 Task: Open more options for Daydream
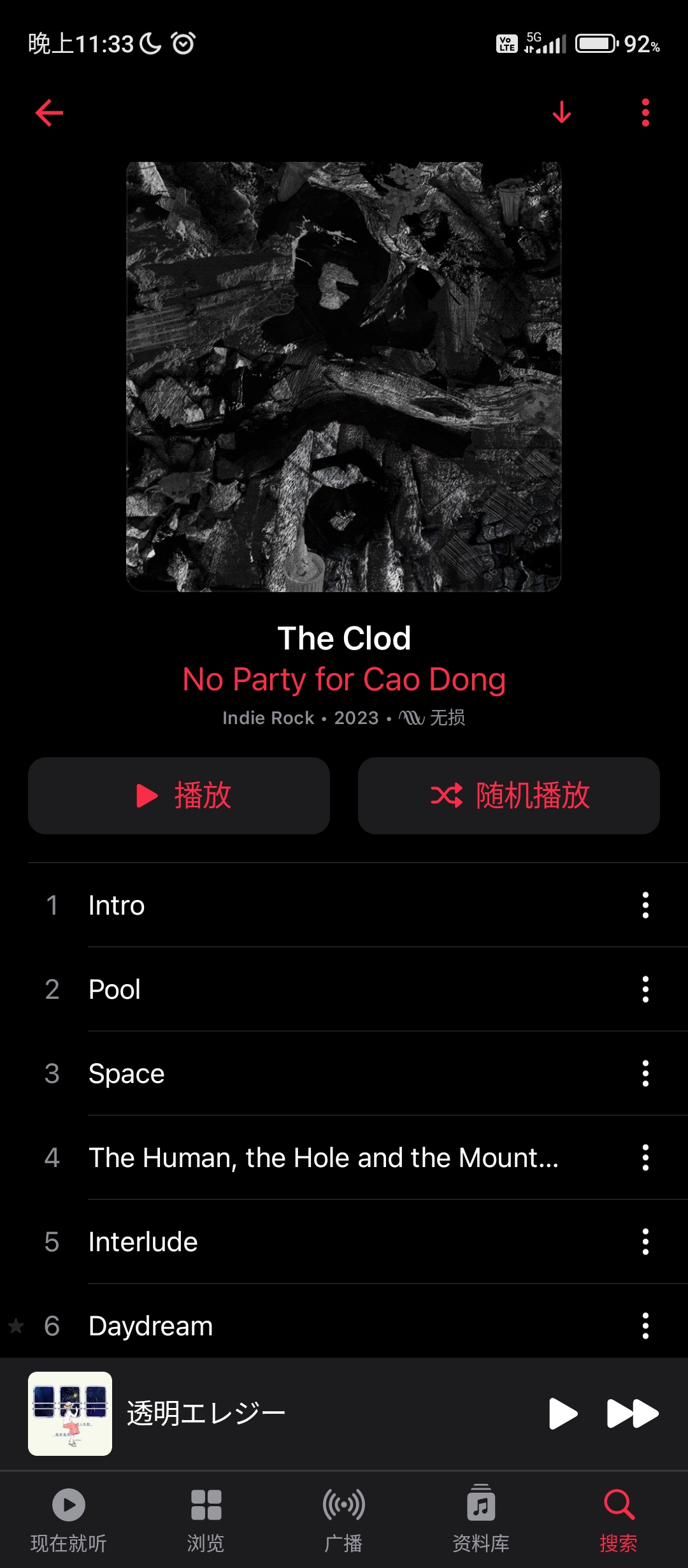pyautogui.click(x=645, y=1326)
